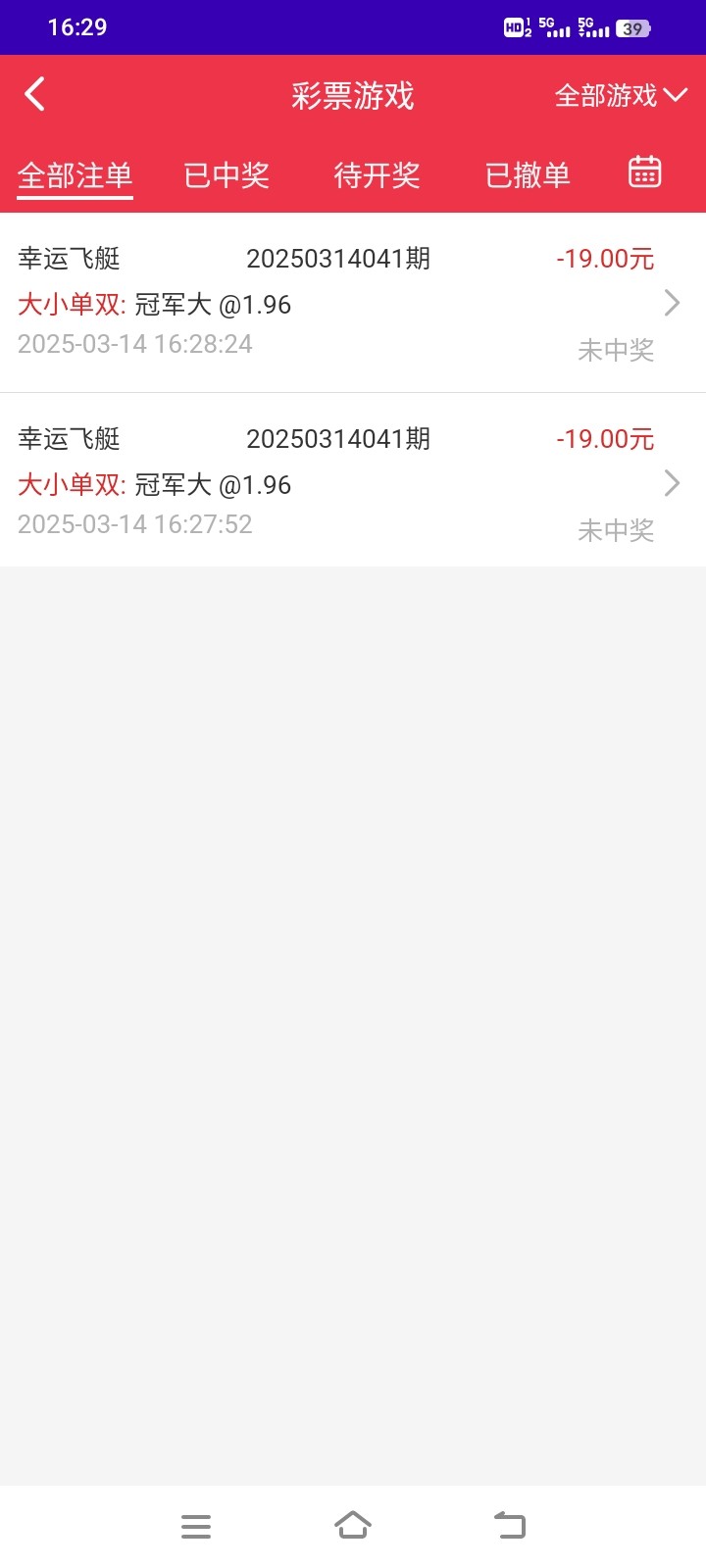
Task: Switch to the 待开奖 tab
Action: tap(378, 175)
